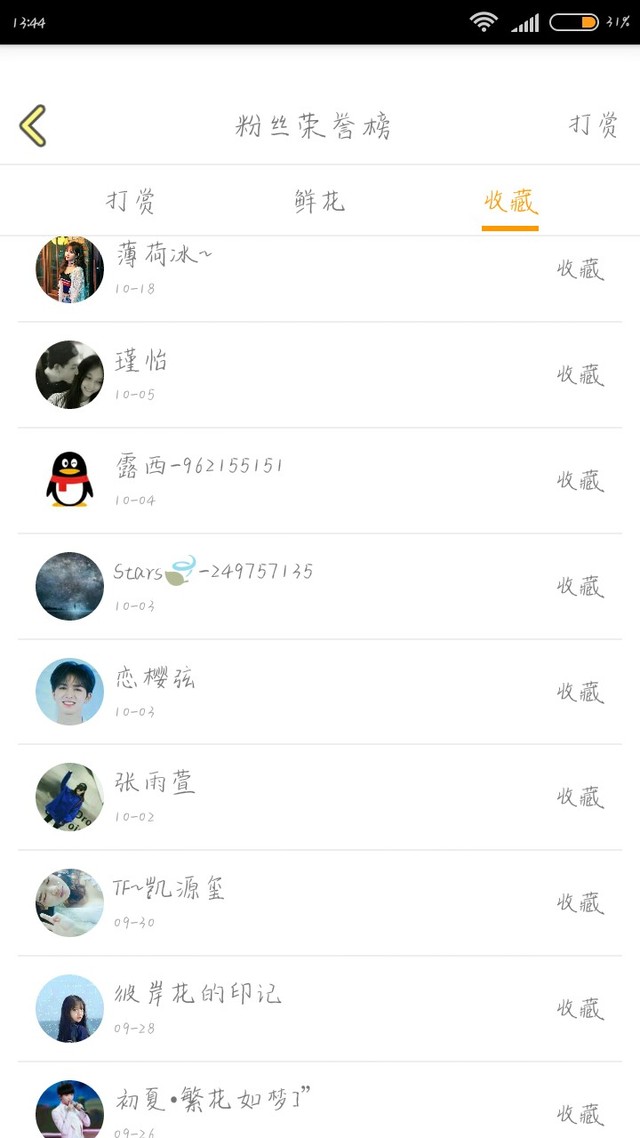Open the 初夏•繁花如梦 entry
This screenshot has height=1138, width=640.
pyautogui.click(x=320, y=1100)
